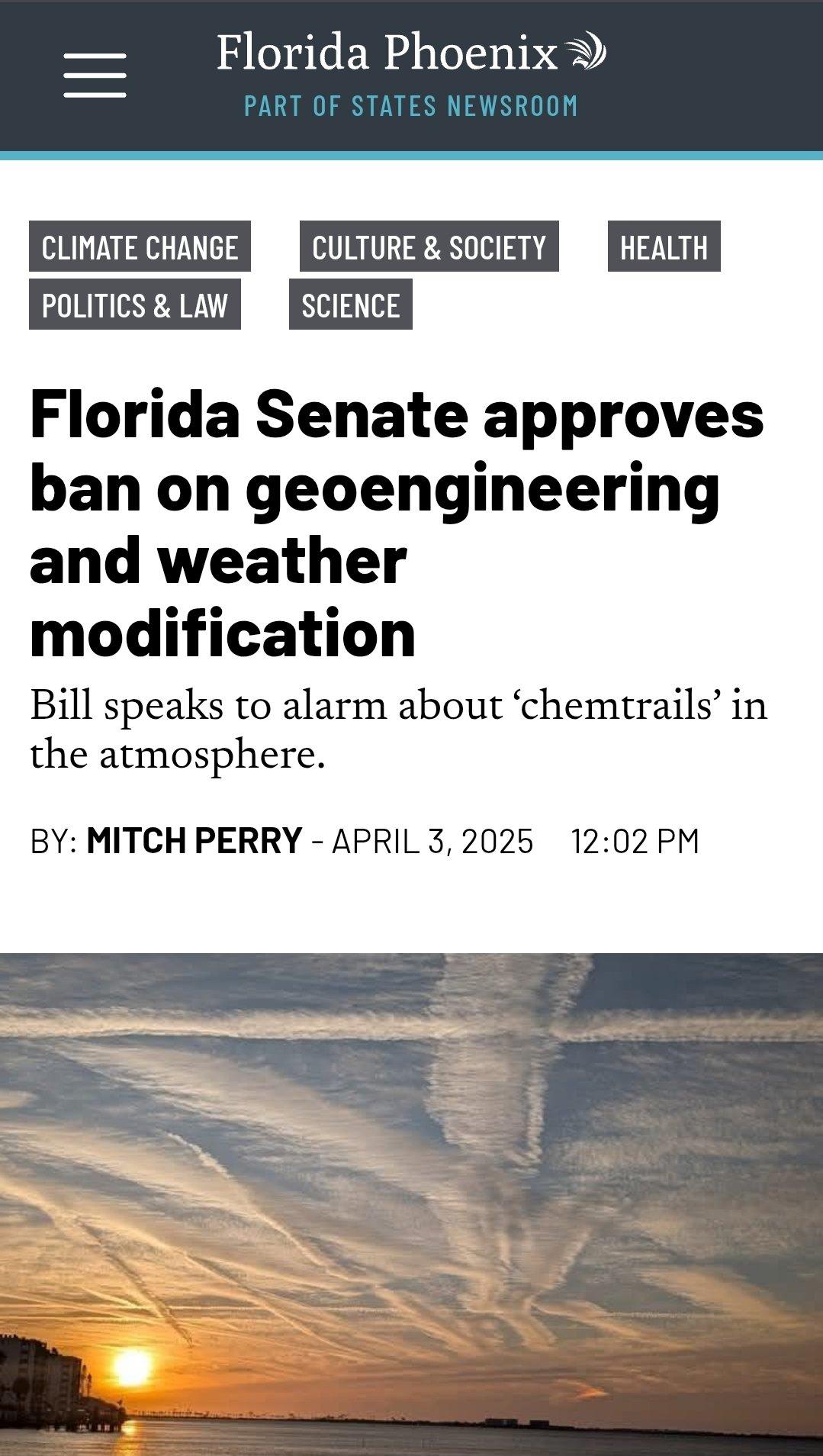Open the Culture & Society category

[429, 246]
